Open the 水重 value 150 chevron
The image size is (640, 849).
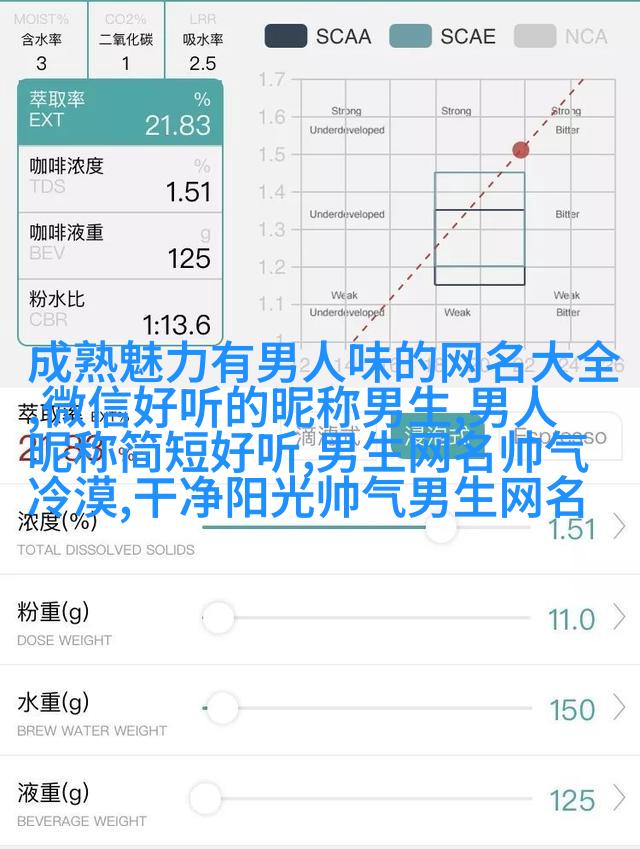[x=620, y=709]
